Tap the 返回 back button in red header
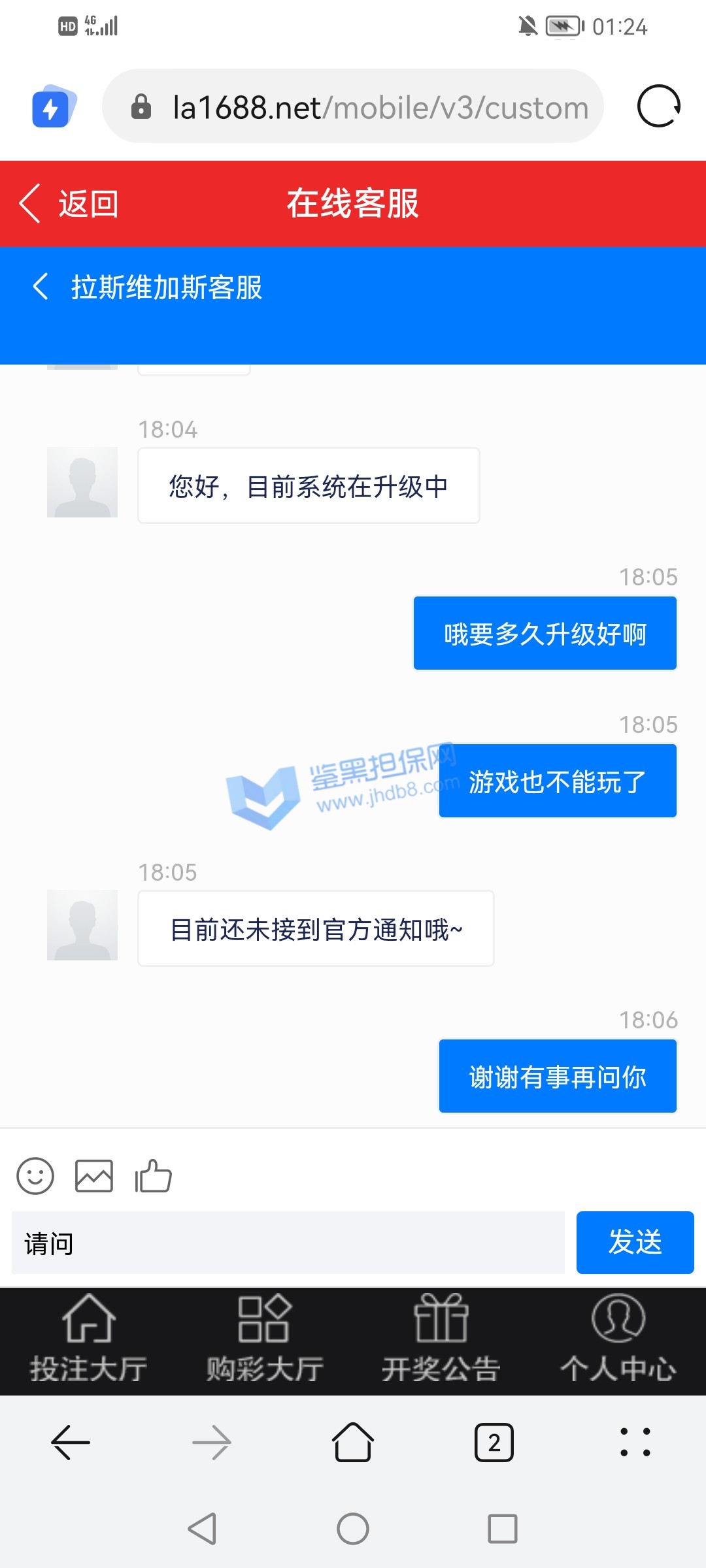This screenshot has height=1568, width=706. [69, 204]
